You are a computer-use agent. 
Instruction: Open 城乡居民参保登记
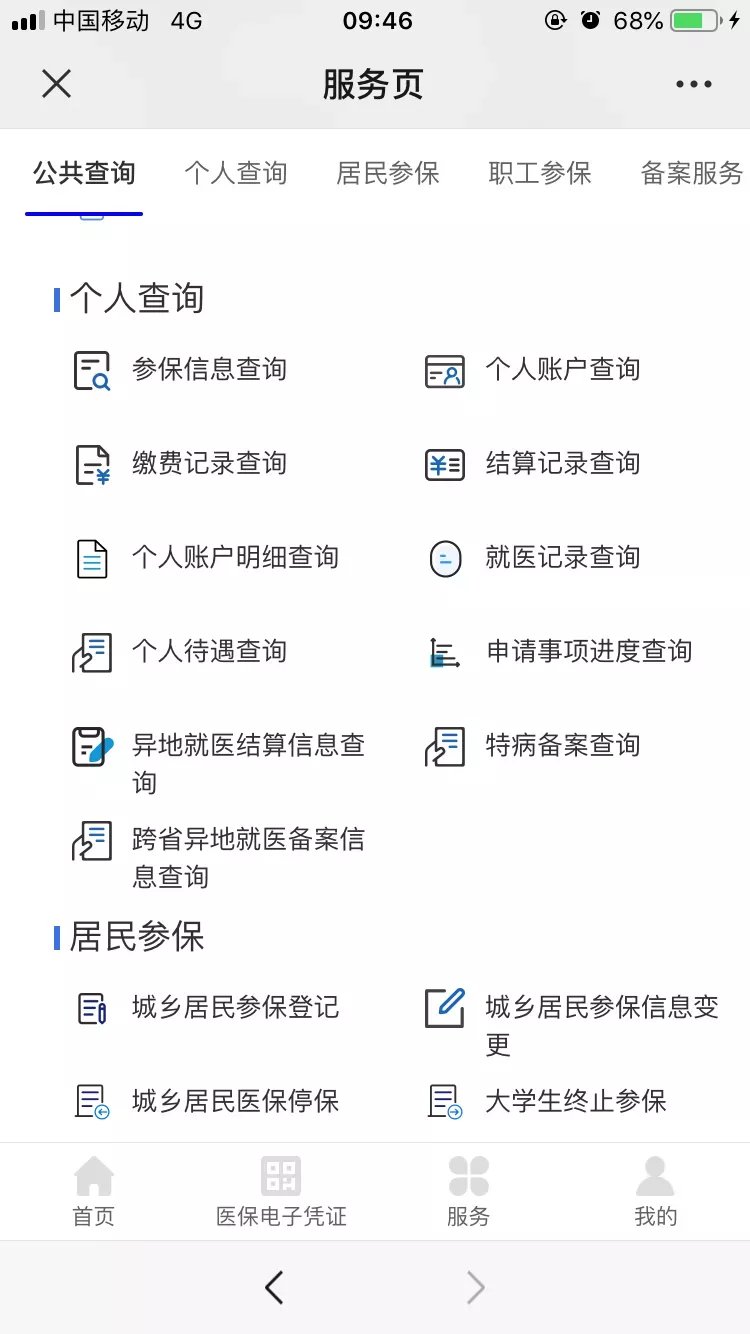tap(235, 1008)
